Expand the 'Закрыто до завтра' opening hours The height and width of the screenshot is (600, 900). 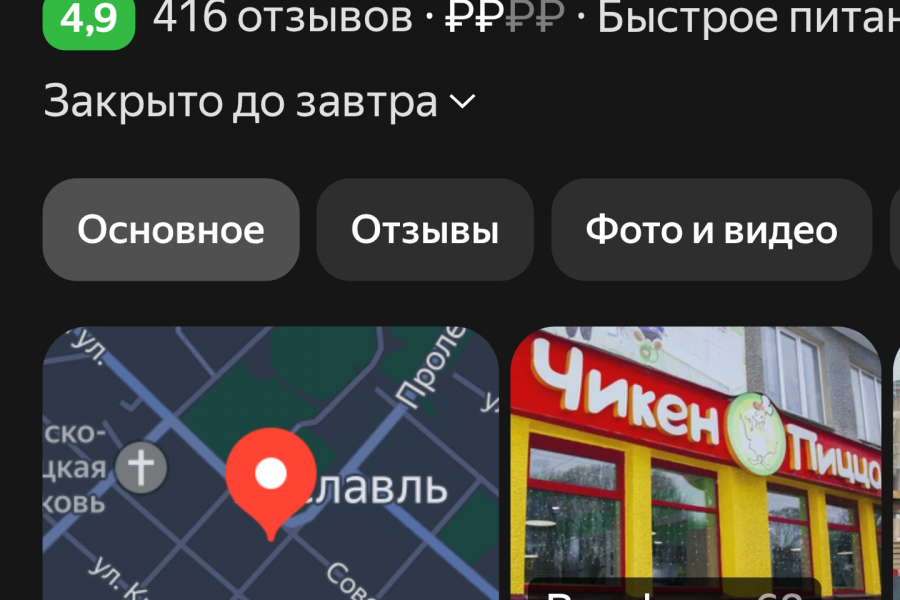[x=260, y=103]
